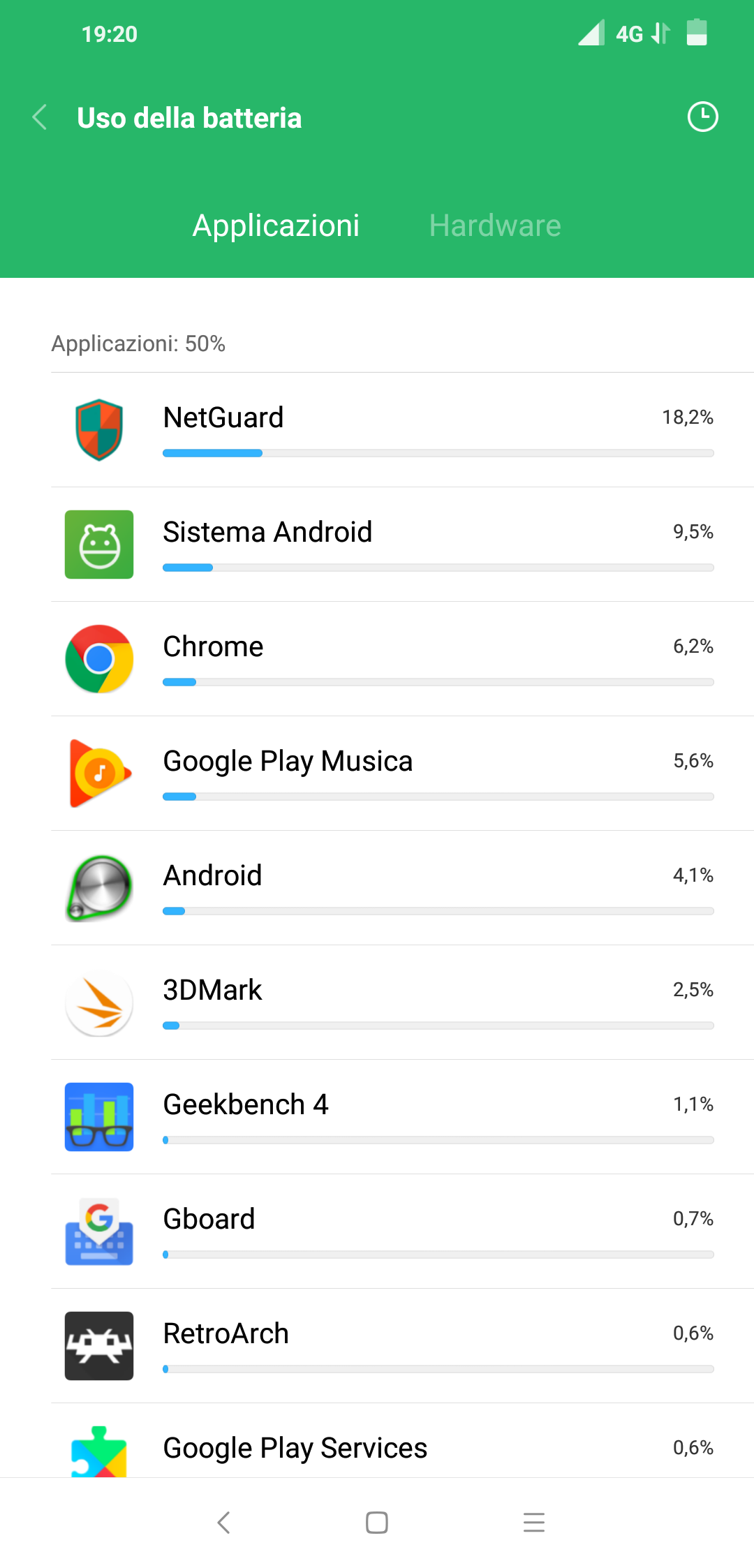
Task: View Geekbench 4 usage details
Action: 402,1117
